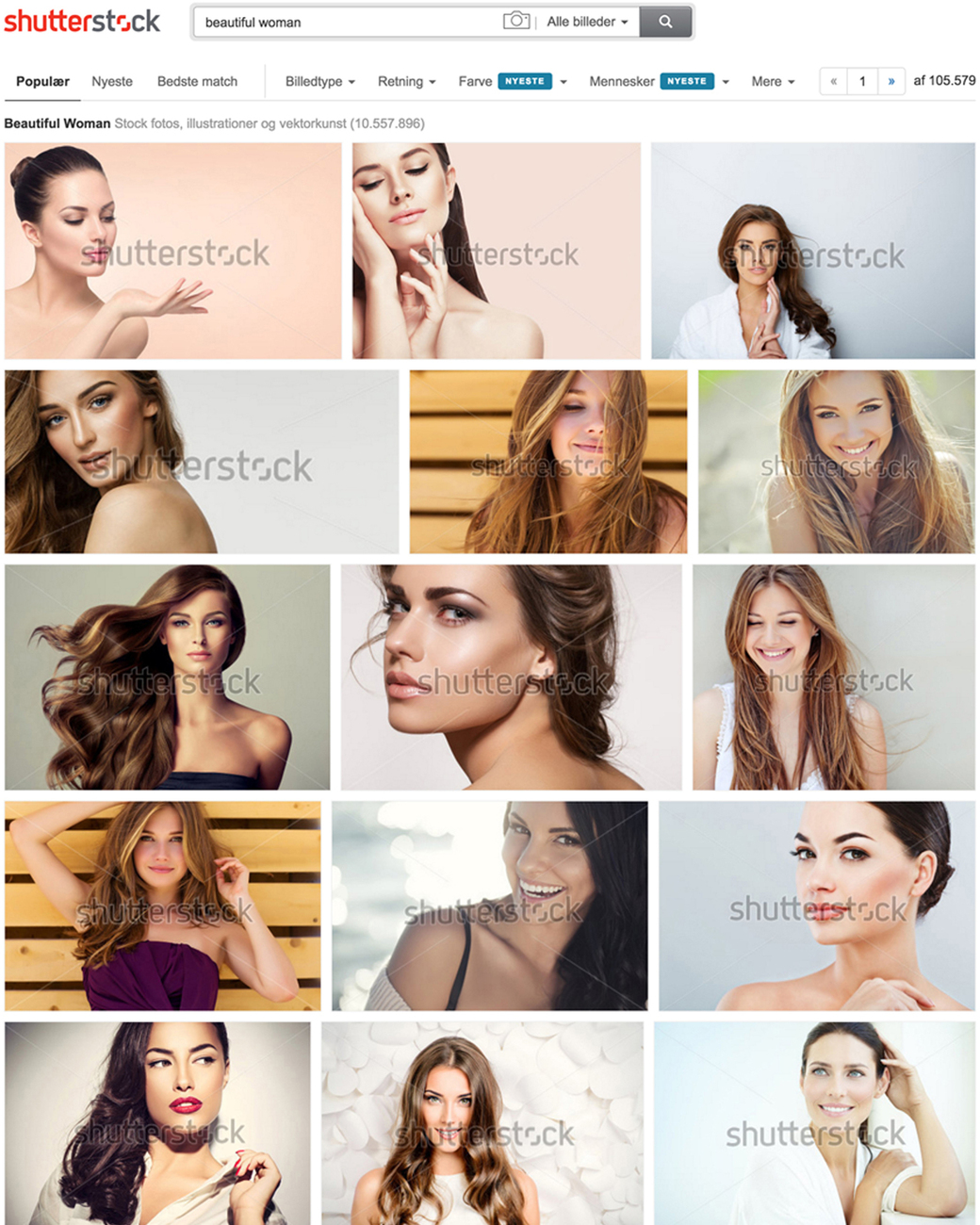Go to the next results page
Viewport: 980px width, 1225px height.
pos(891,81)
